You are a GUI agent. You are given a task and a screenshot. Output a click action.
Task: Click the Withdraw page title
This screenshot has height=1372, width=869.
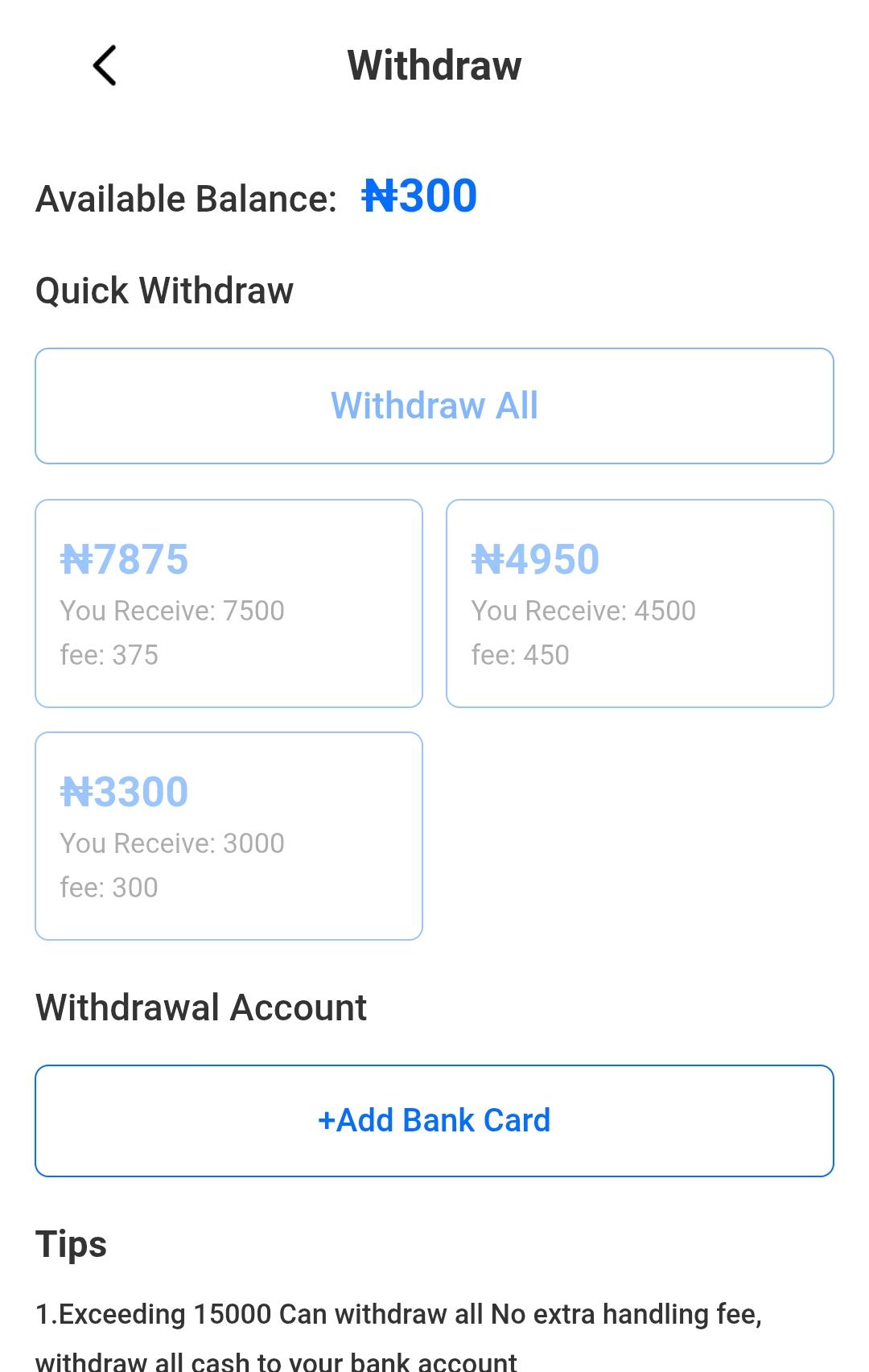[x=434, y=64]
